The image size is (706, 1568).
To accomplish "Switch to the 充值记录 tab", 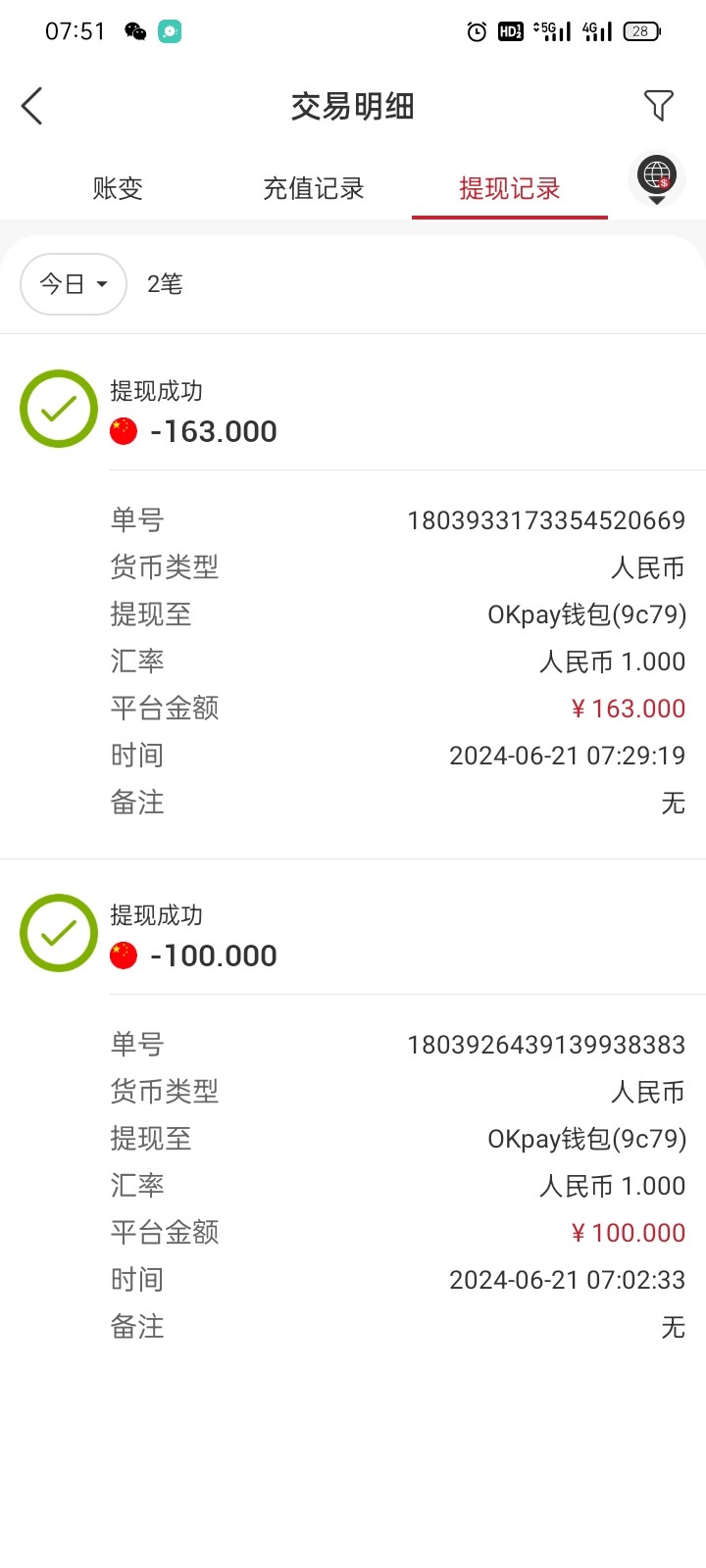I will point(314,188).
